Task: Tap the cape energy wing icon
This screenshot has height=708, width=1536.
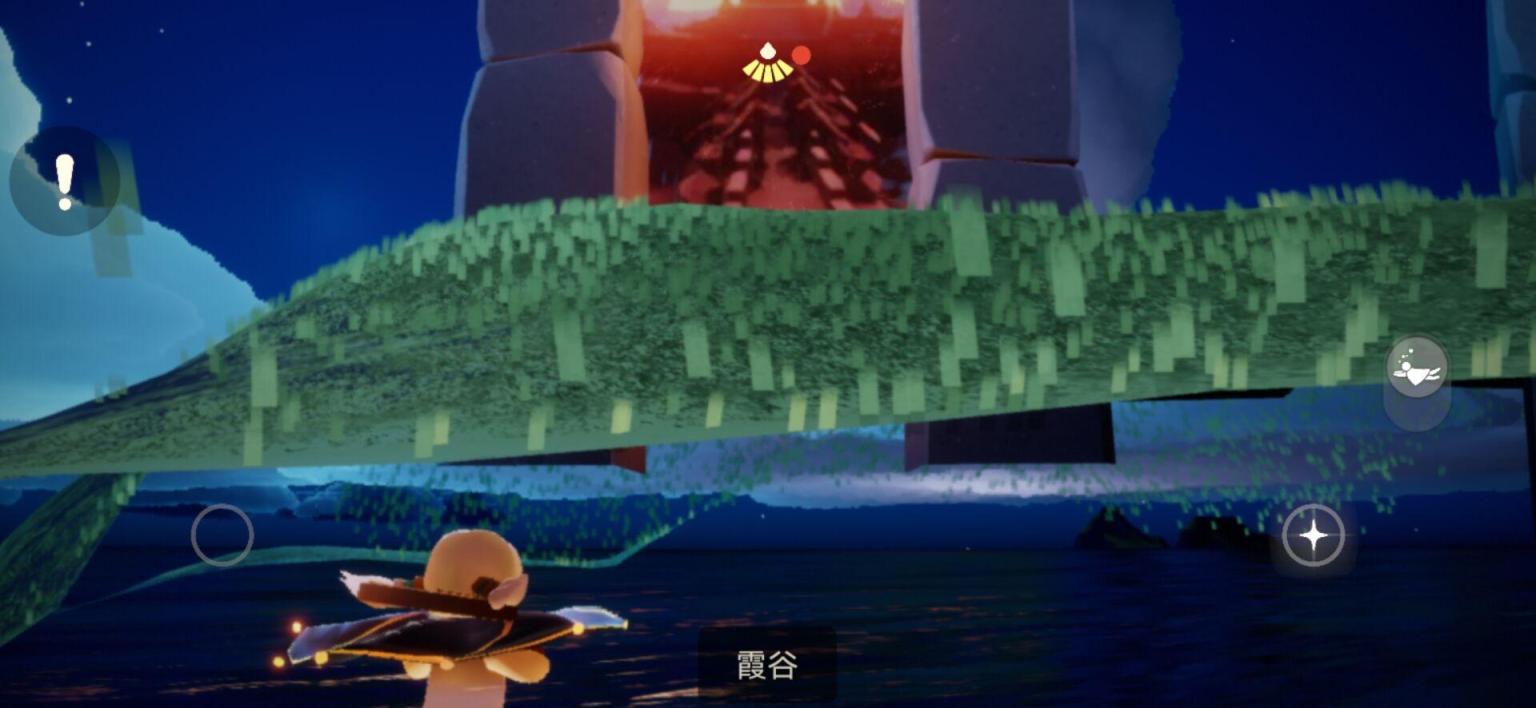Action: (767, 64)
